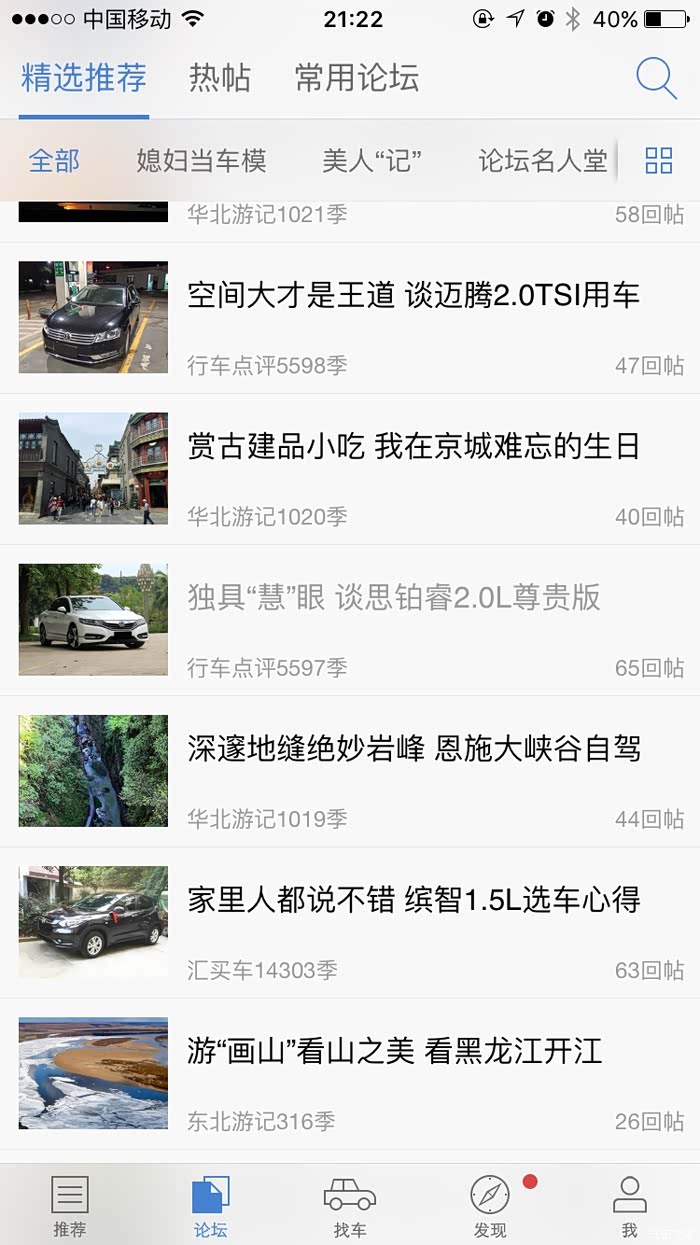The height and width of the screenshot is (1245, 700).
Task: Tap the 论坛 bottom tab
Action: click(x=210, y=1206)
